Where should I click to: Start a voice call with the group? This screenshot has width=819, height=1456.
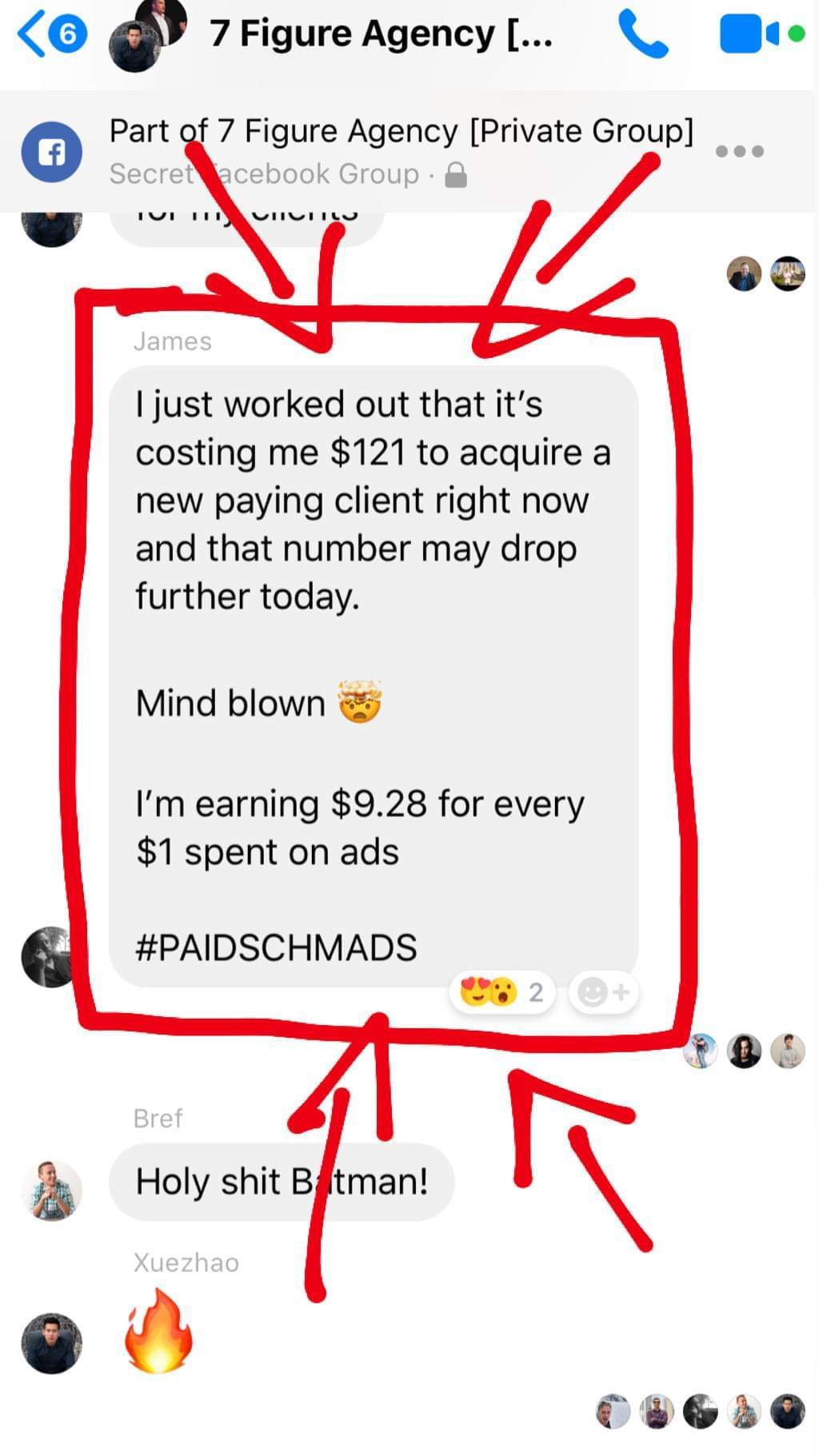click(x=643, y=36)
